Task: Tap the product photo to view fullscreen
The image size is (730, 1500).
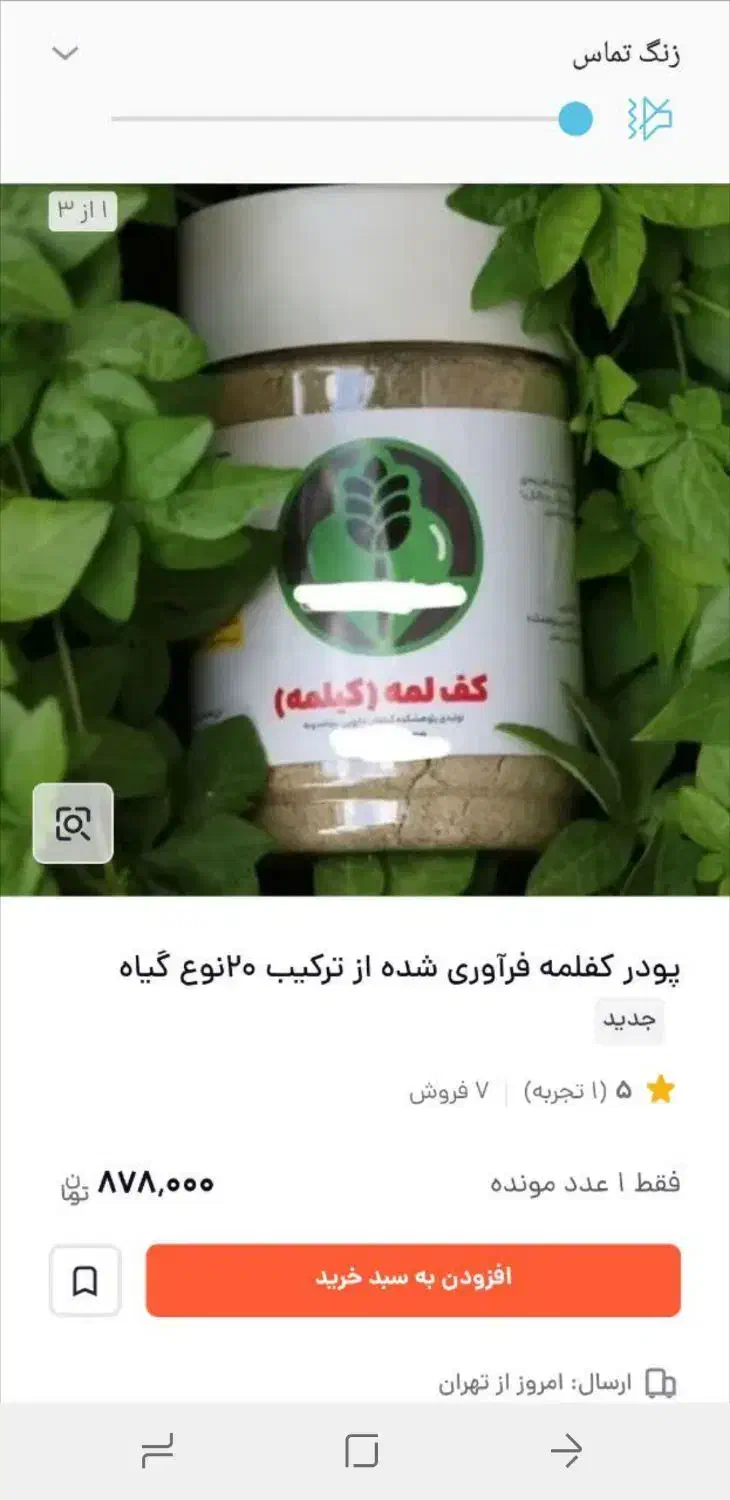Action: pos(365,540)
